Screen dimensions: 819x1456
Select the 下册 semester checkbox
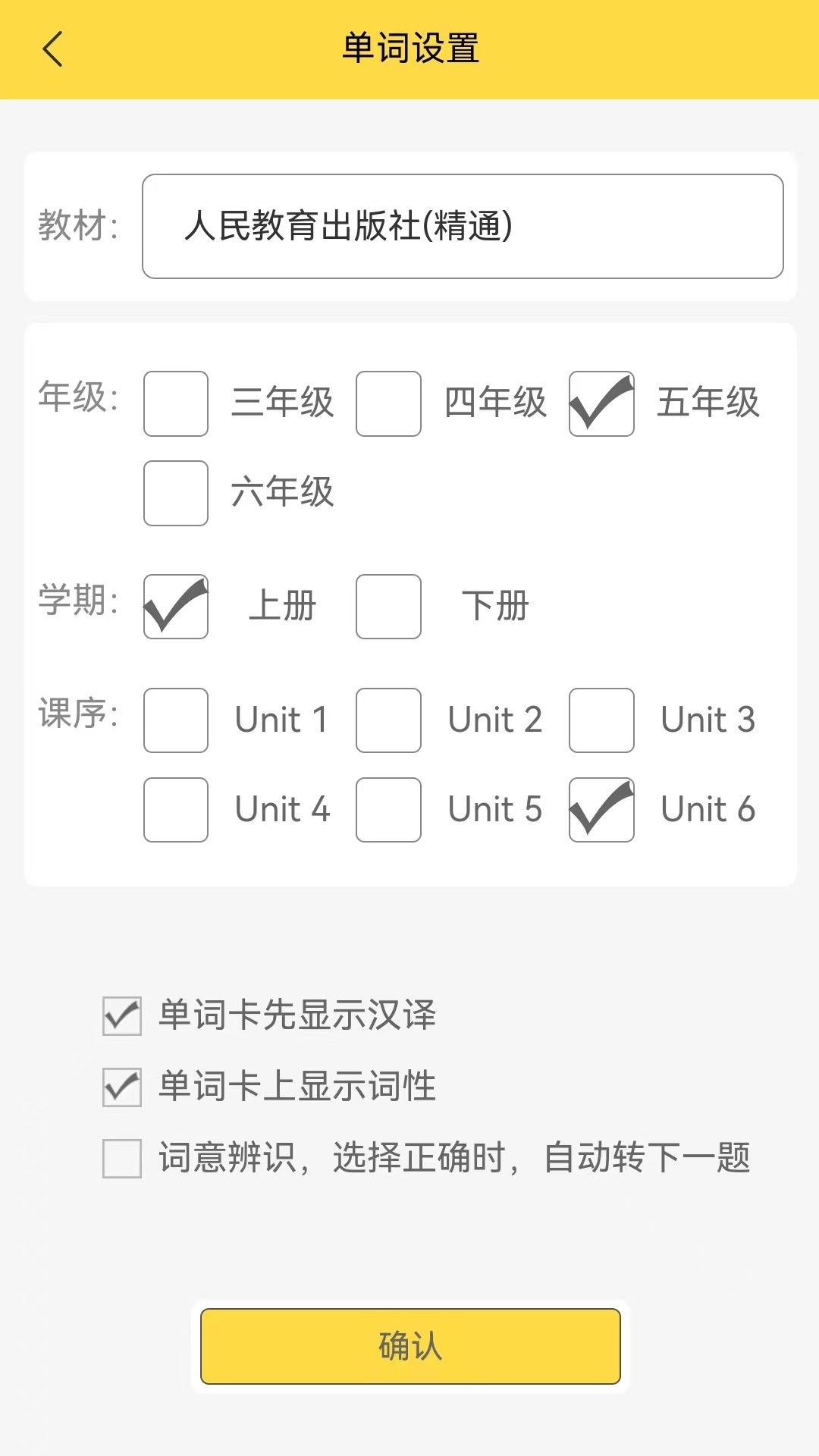tap(388, 607)
